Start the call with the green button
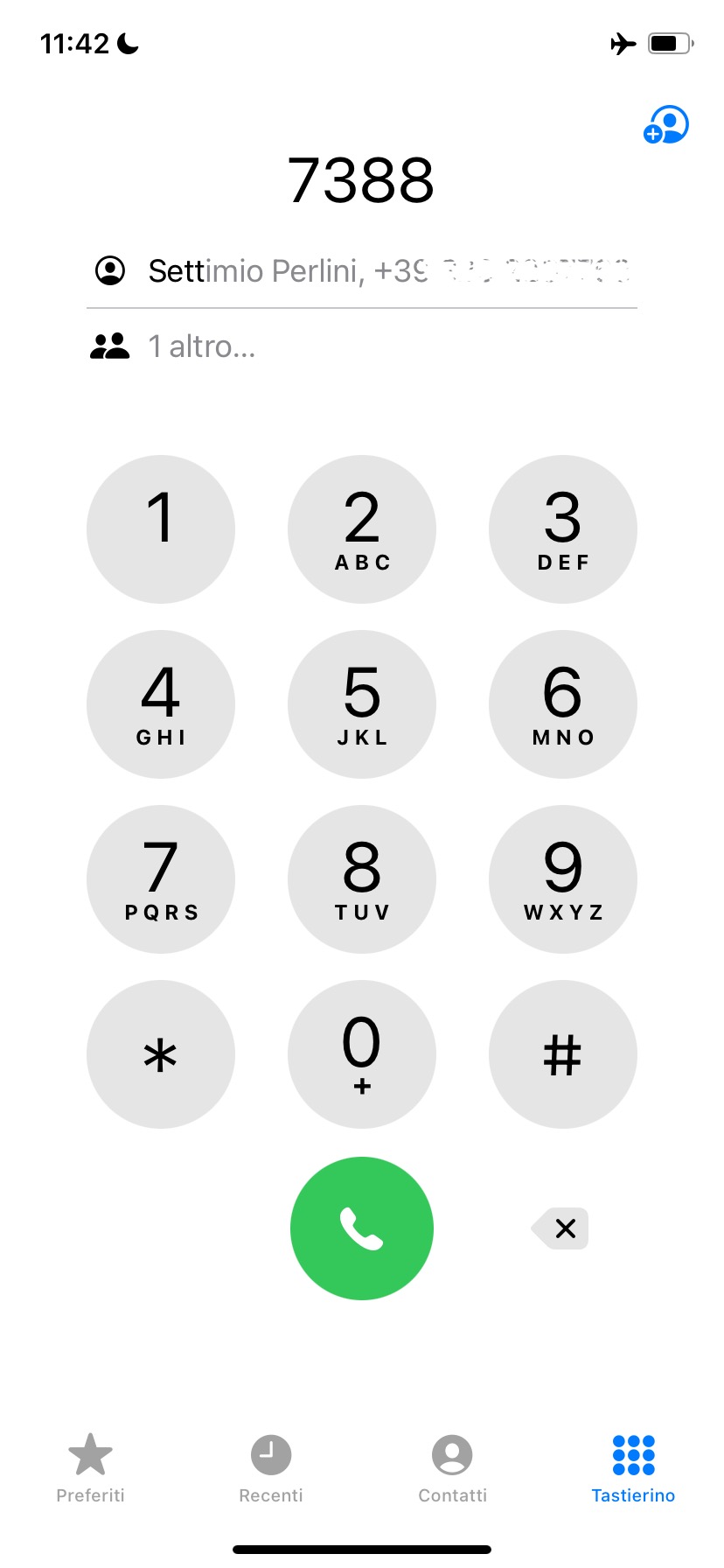Screen dimensions: 724x1568 tap(362, 1228)
